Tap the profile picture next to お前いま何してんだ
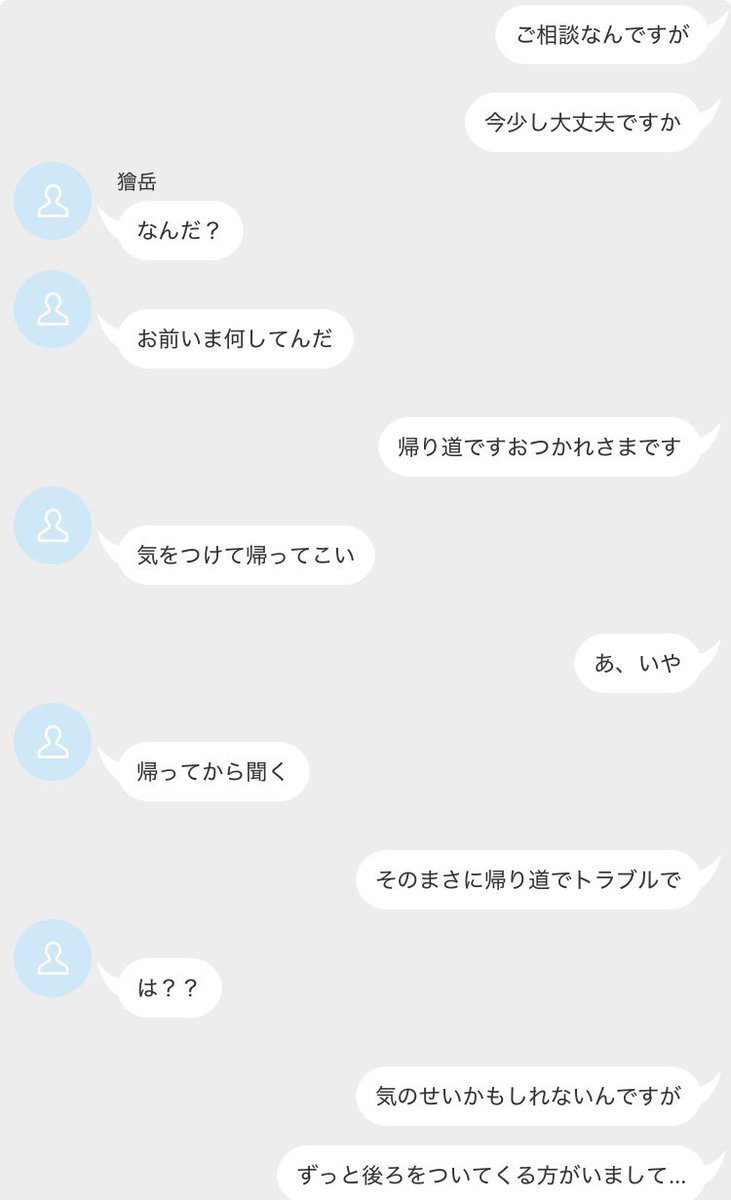The image size is (731, 1200). (x=52, y=309)
